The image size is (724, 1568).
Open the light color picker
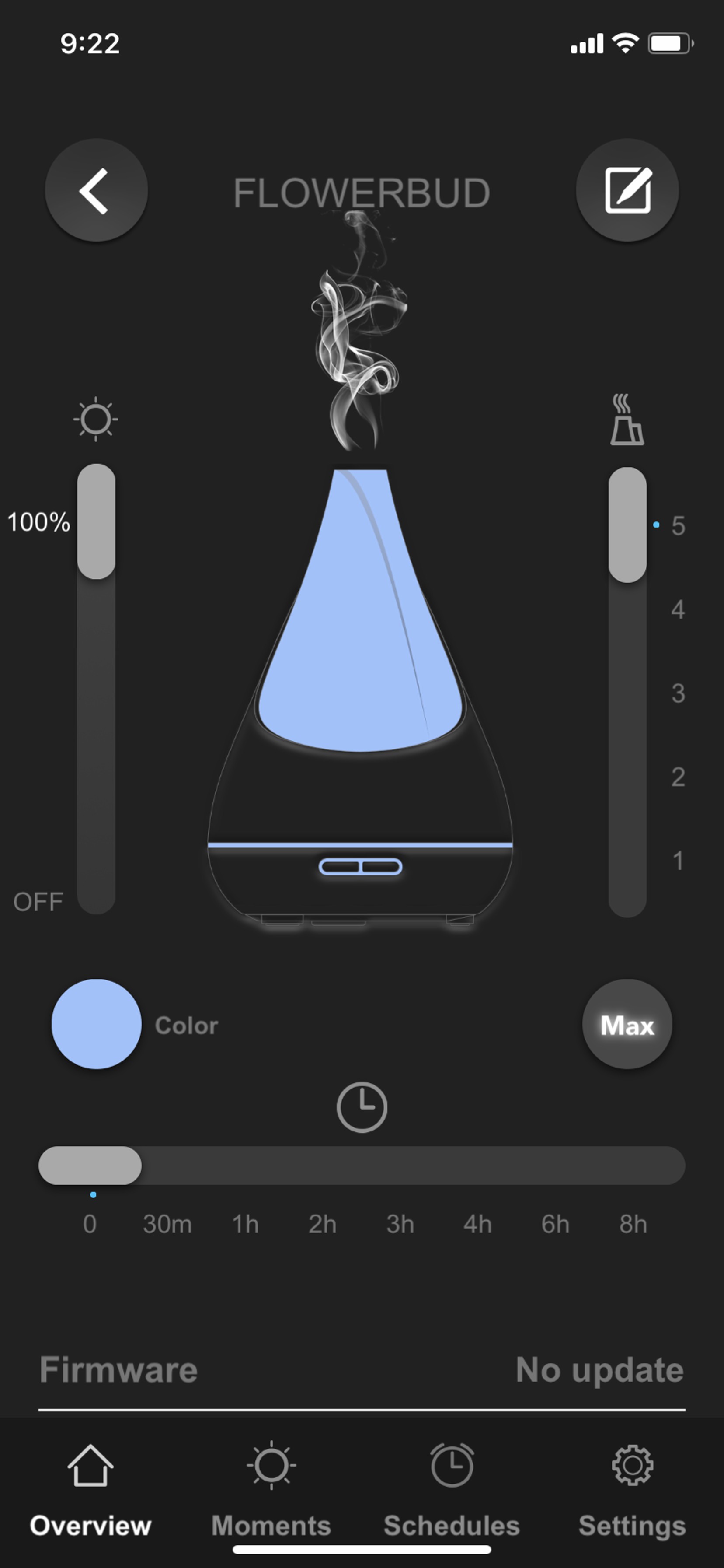pyautogui.click(x=96, y=1024)
